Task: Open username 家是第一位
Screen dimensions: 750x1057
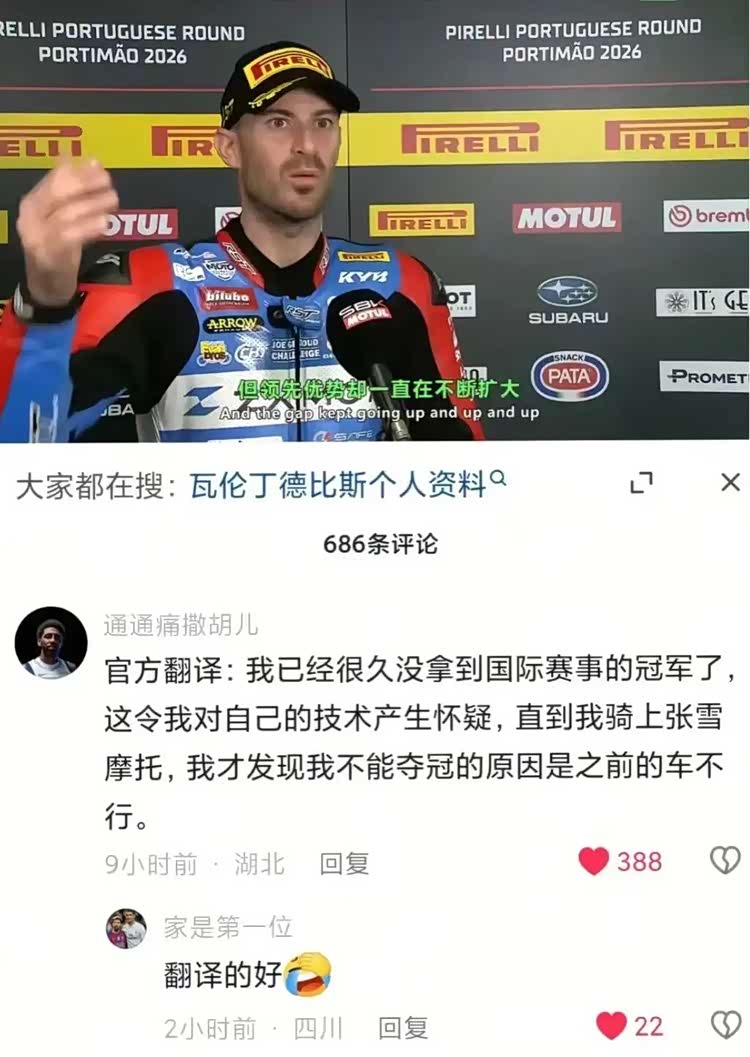Action: [228, 927]
